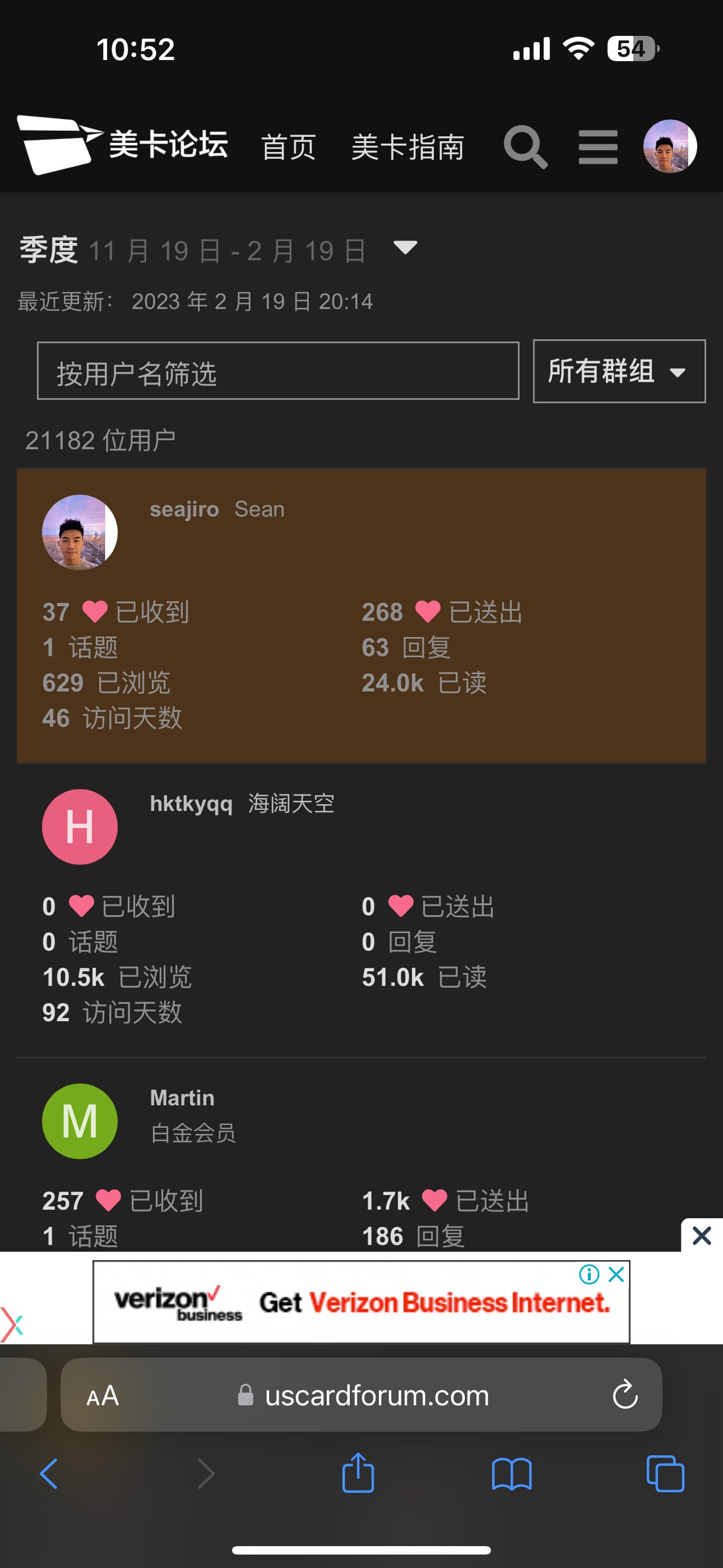Open hktkyqq's user profile
The height and width of the screenshot is (1568, 723).
(x=191, y=804)
